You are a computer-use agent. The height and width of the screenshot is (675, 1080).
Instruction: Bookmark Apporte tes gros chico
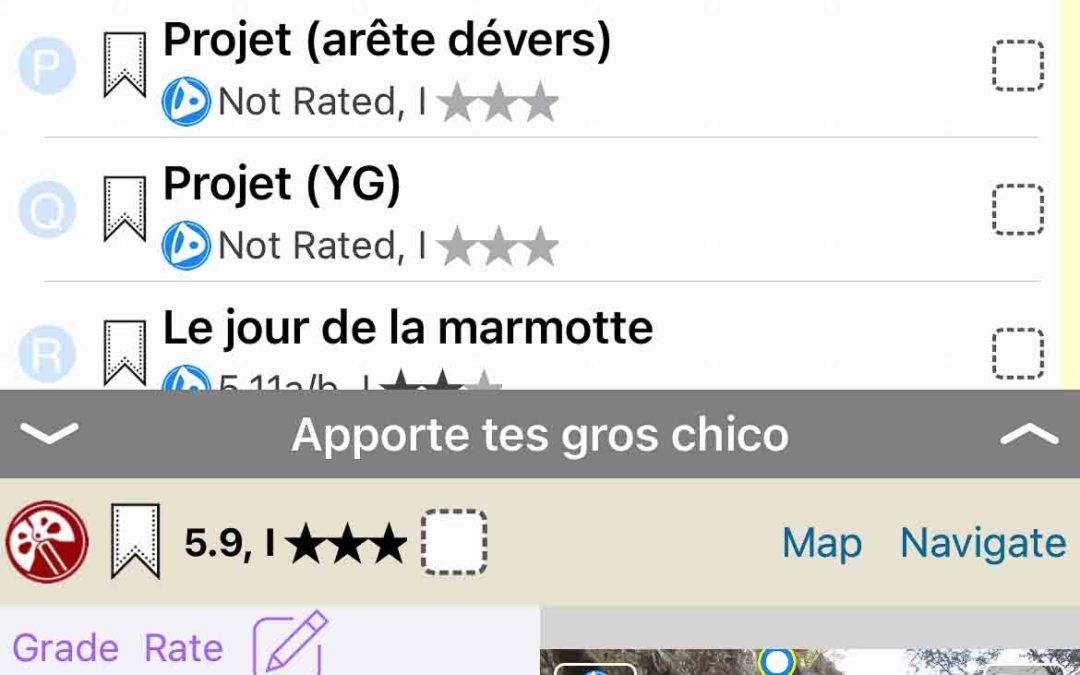pos(134,541)
